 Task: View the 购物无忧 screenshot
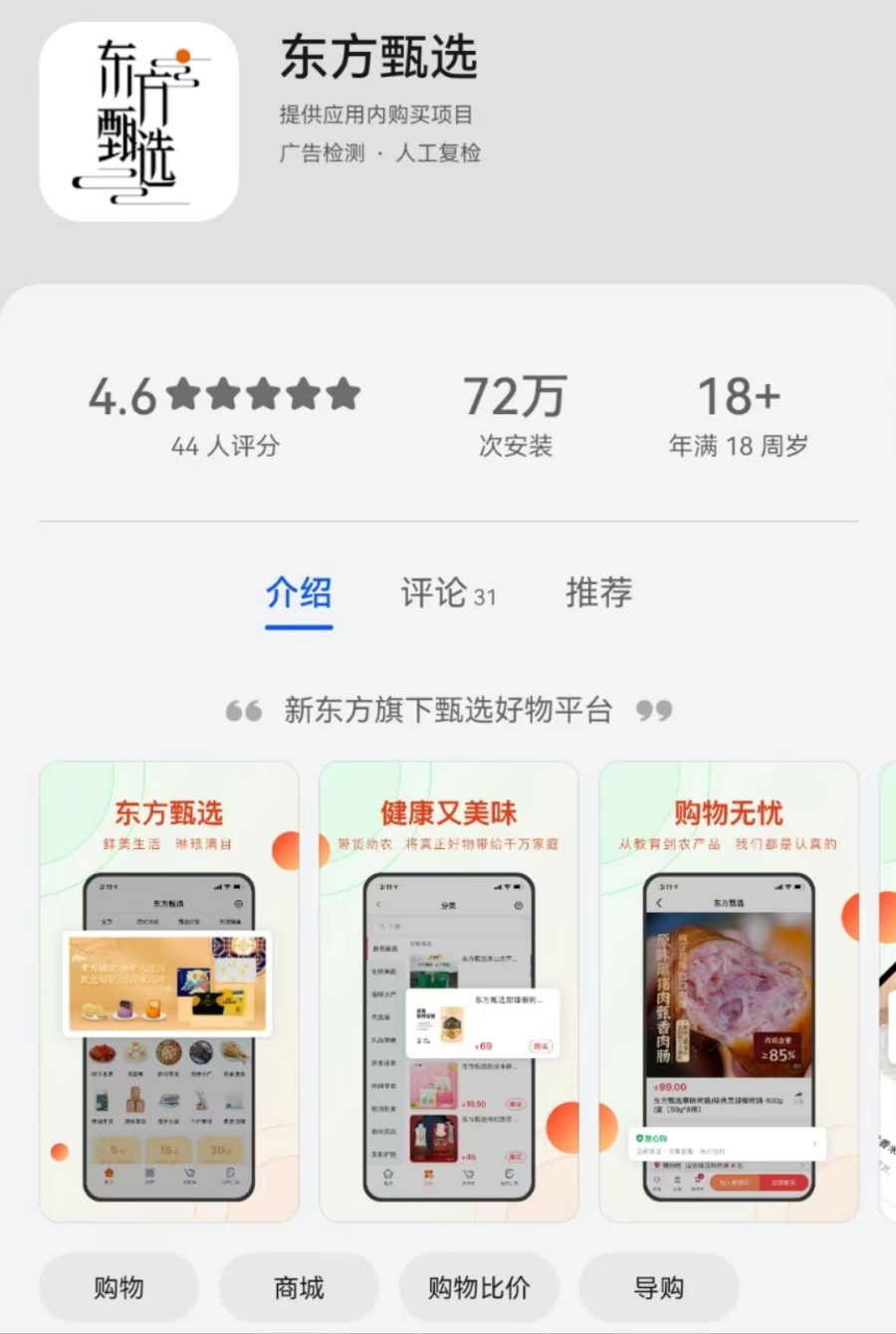(729, 992)
